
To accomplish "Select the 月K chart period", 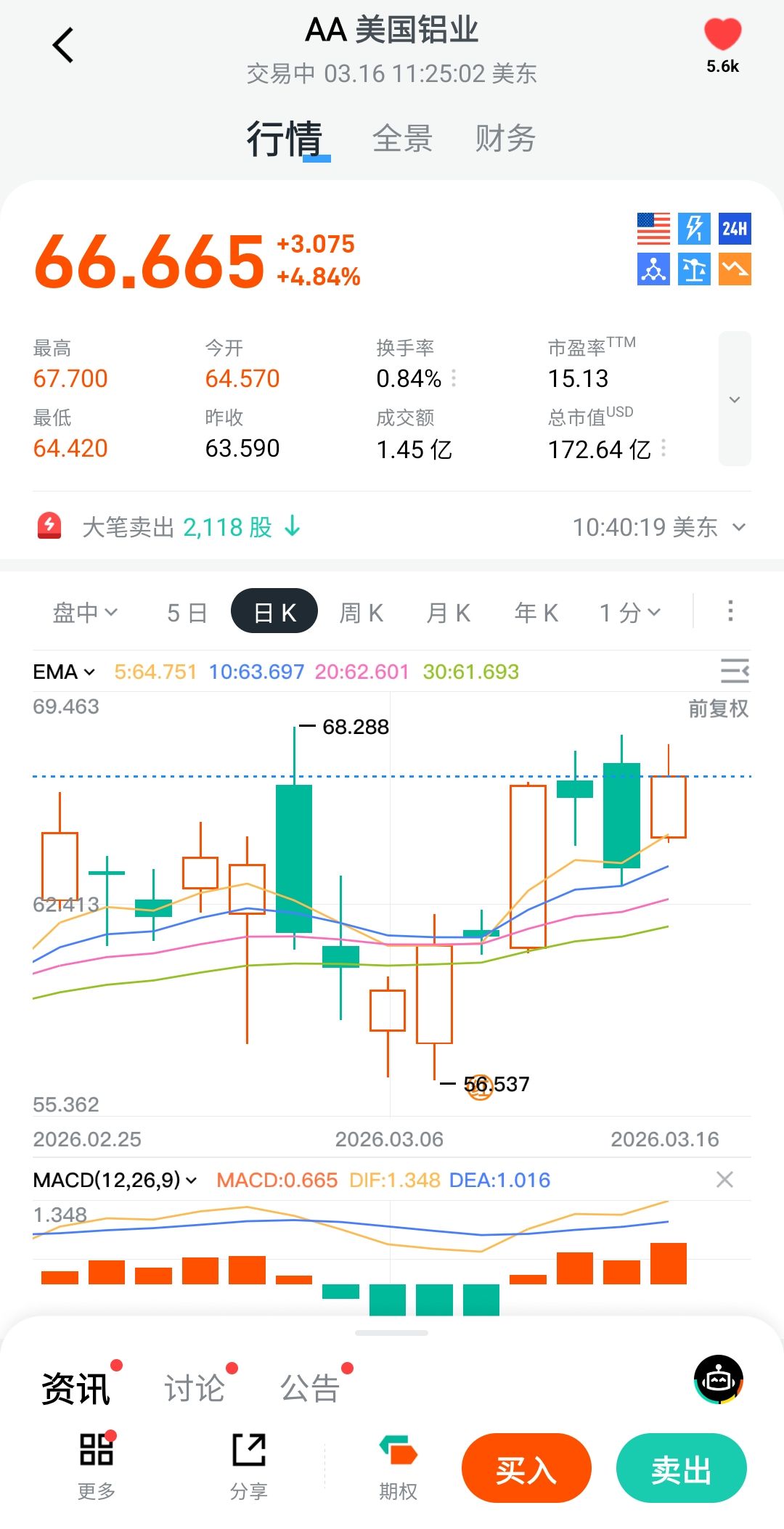I will click(448, 613).
